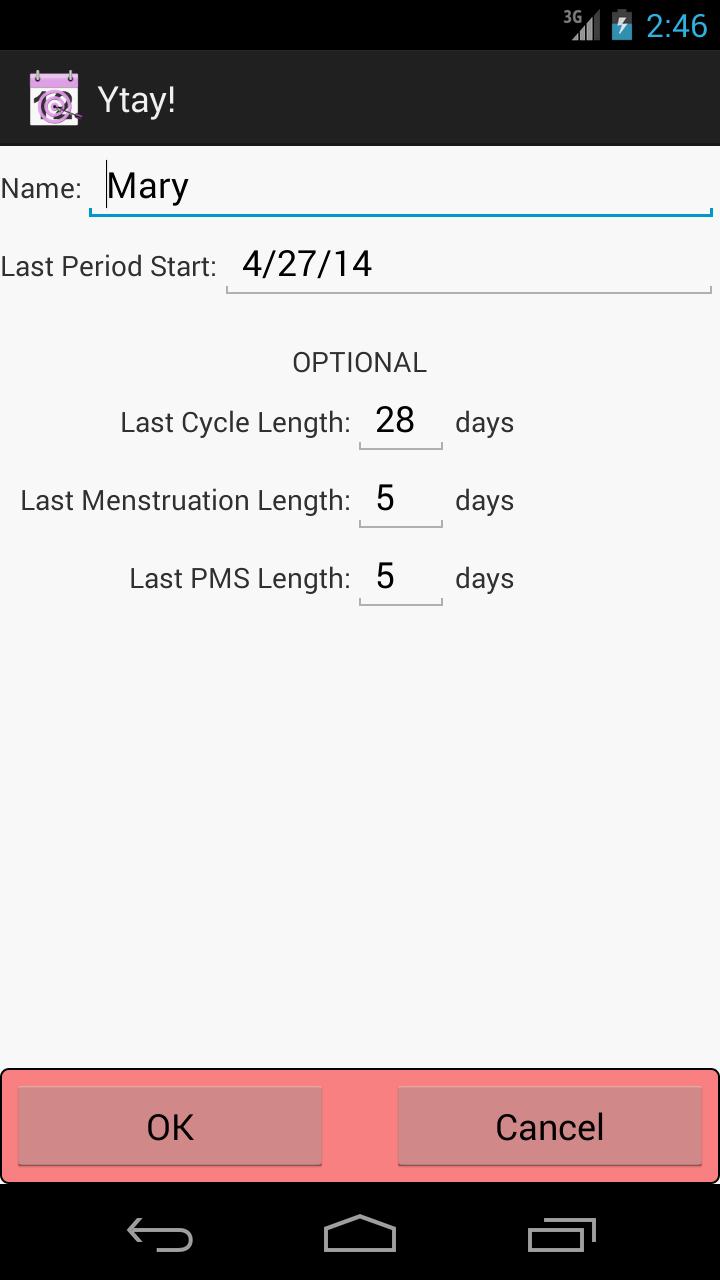720x1280 pixels.
Task: Open the recent apps overview
Action: (561, 1235)
